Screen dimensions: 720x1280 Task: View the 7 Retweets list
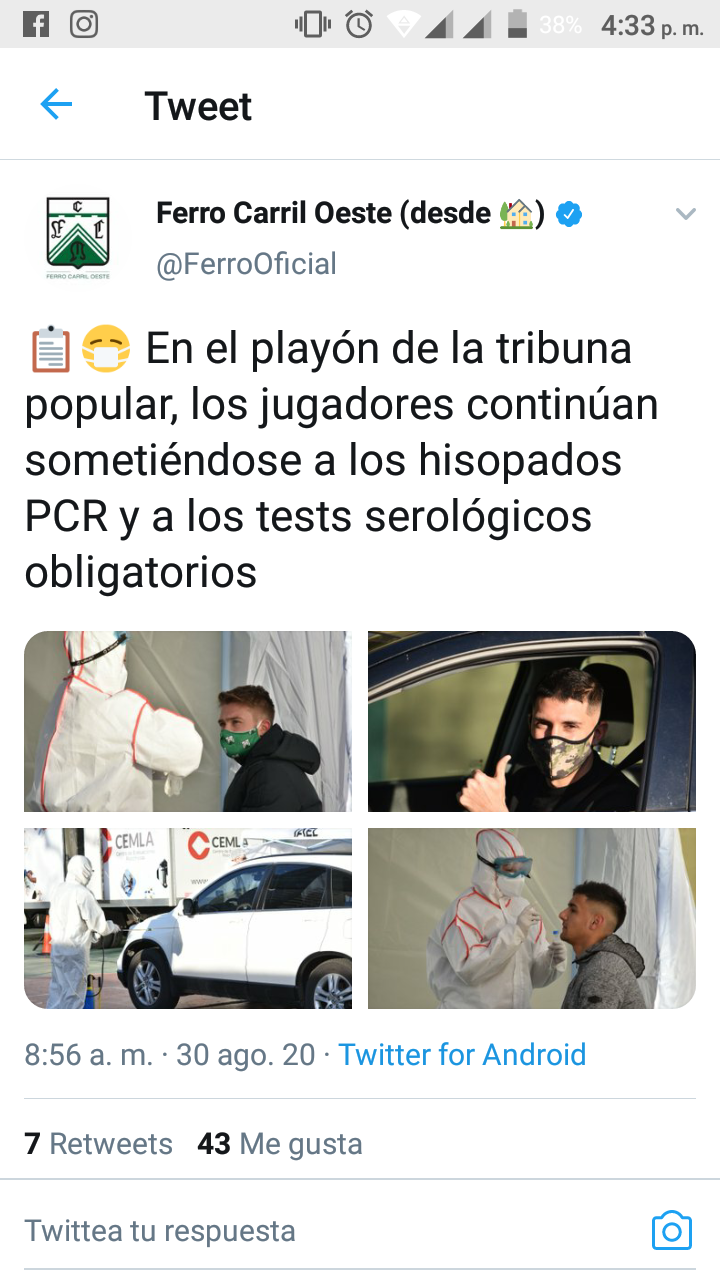(99, 1143)
